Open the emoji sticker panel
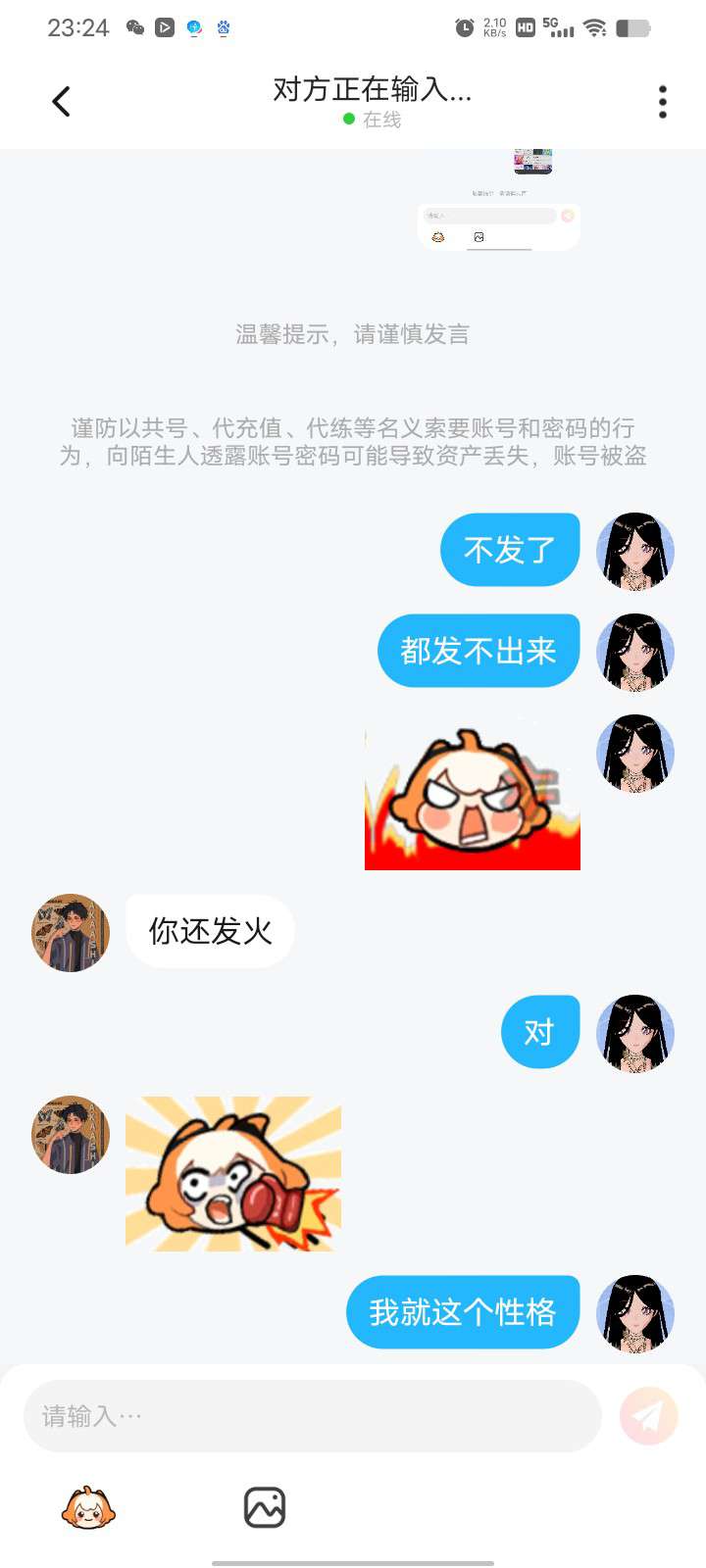Viewport: 706px width, 1568px height. [88, 1507]
